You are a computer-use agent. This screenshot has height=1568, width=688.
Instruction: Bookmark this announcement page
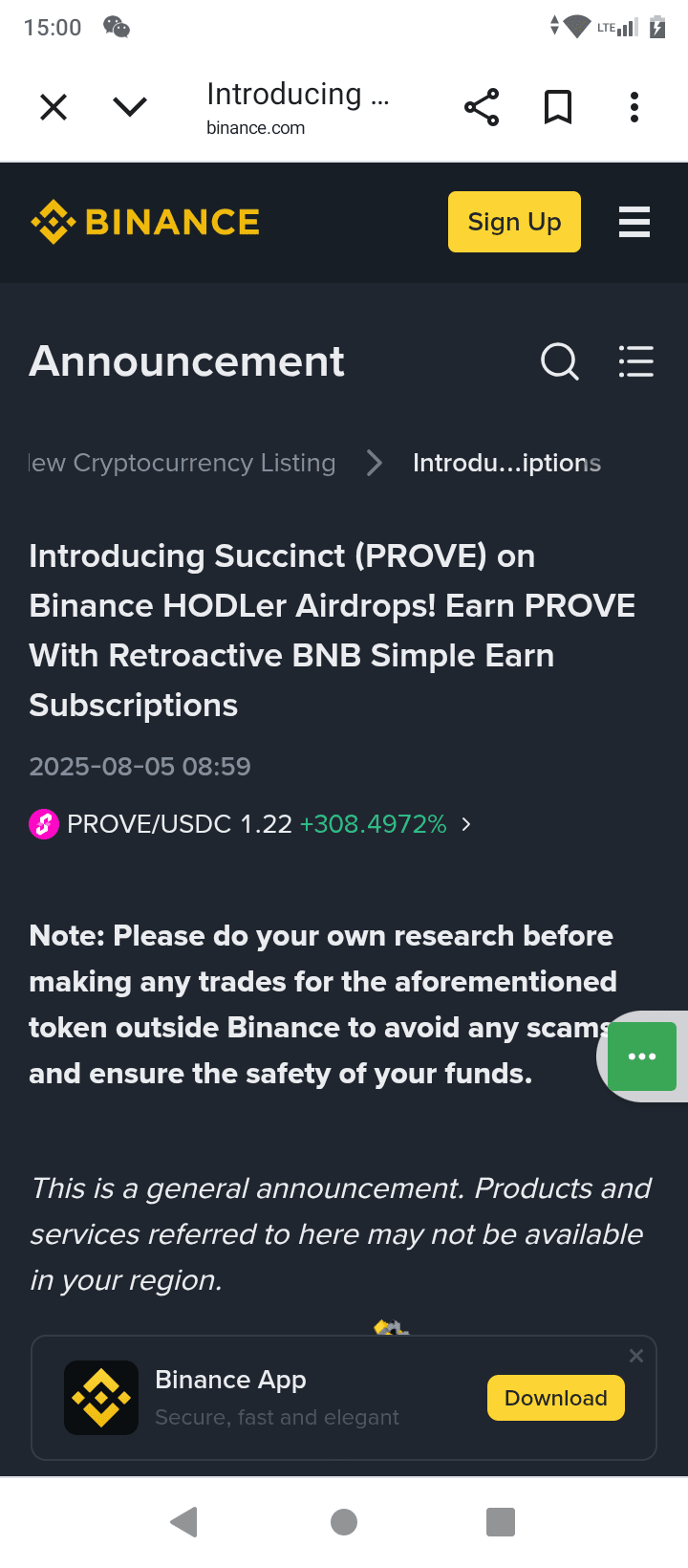(x=558, y=107)
